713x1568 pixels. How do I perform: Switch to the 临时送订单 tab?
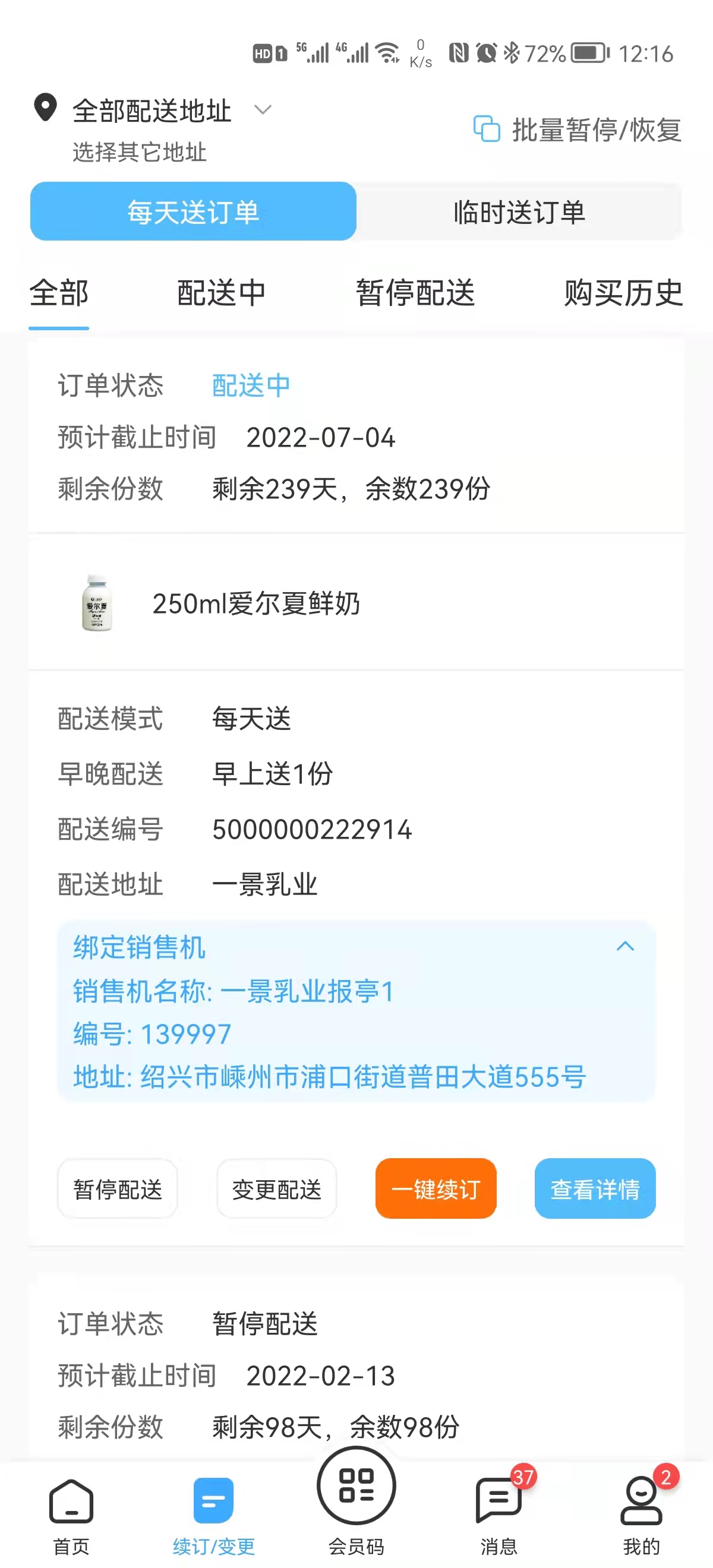coord(519,212)
